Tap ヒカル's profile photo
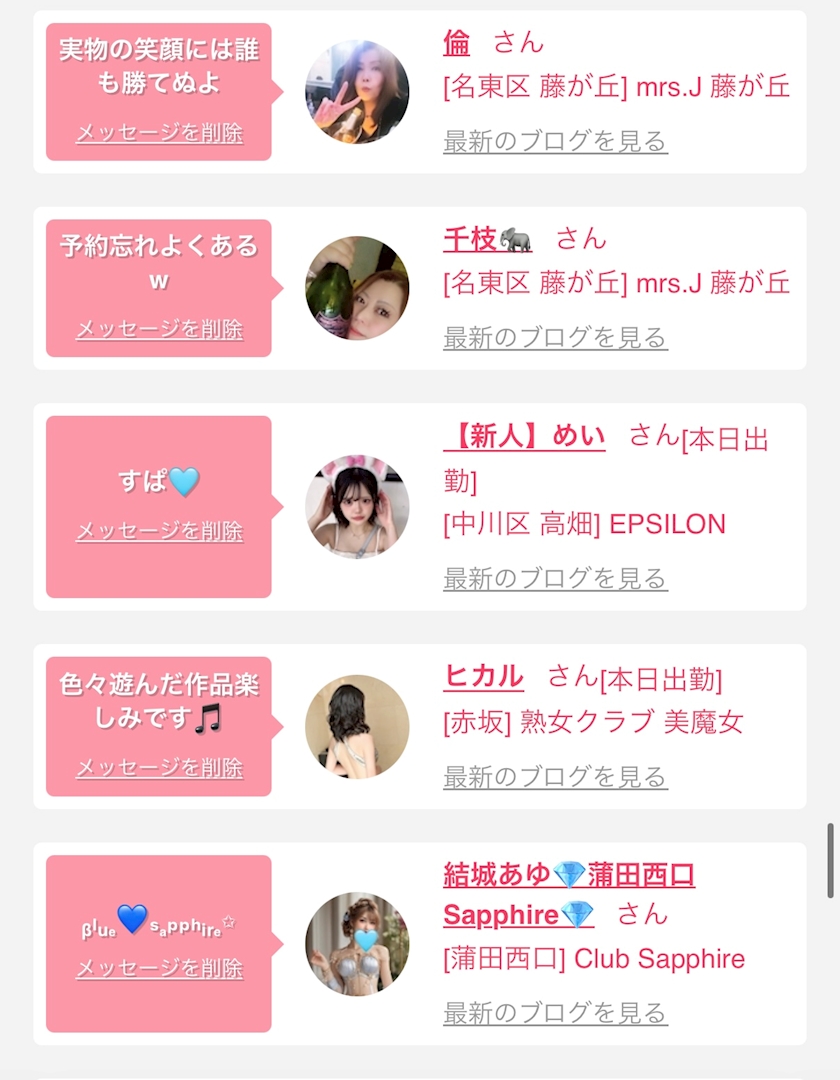 (357, 727)
